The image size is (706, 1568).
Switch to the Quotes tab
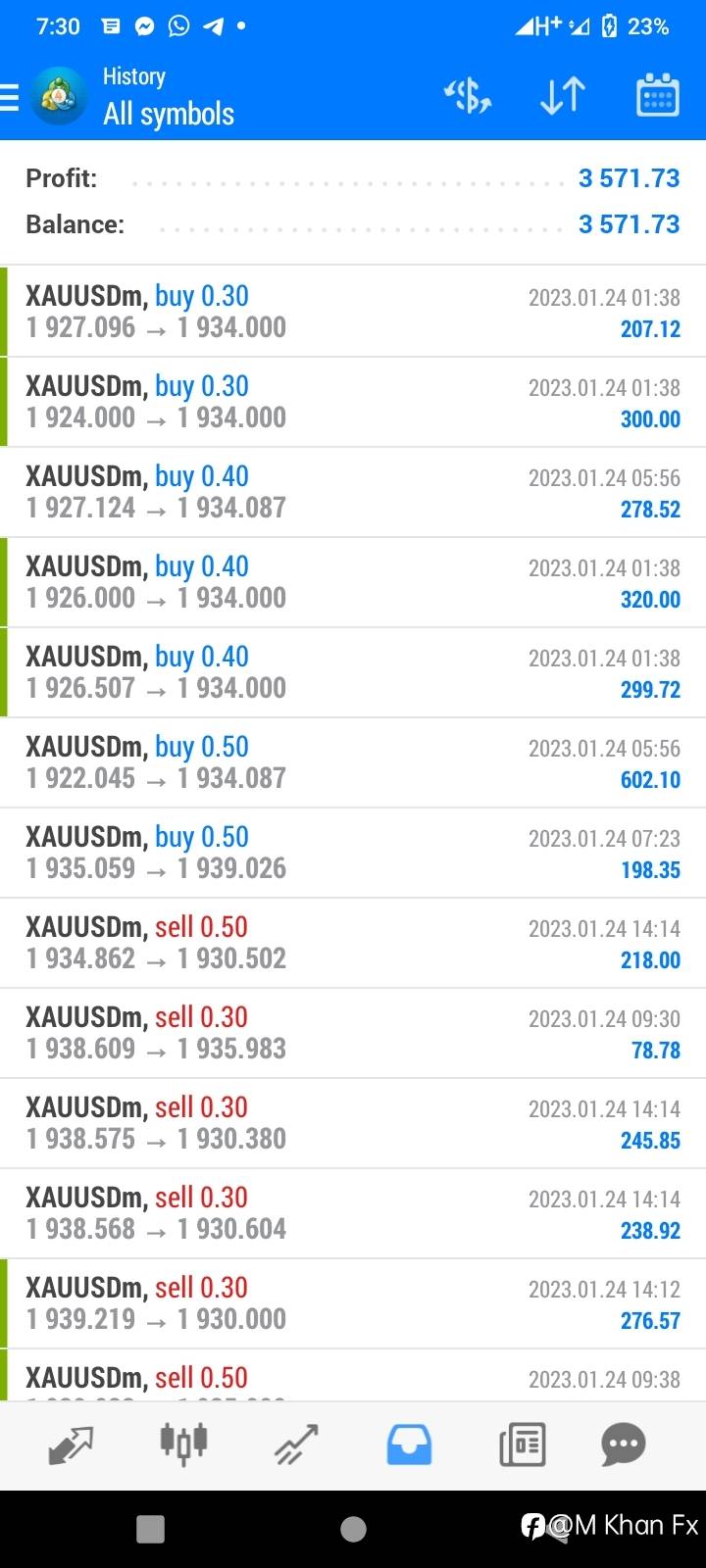(x=71, y=1445)
